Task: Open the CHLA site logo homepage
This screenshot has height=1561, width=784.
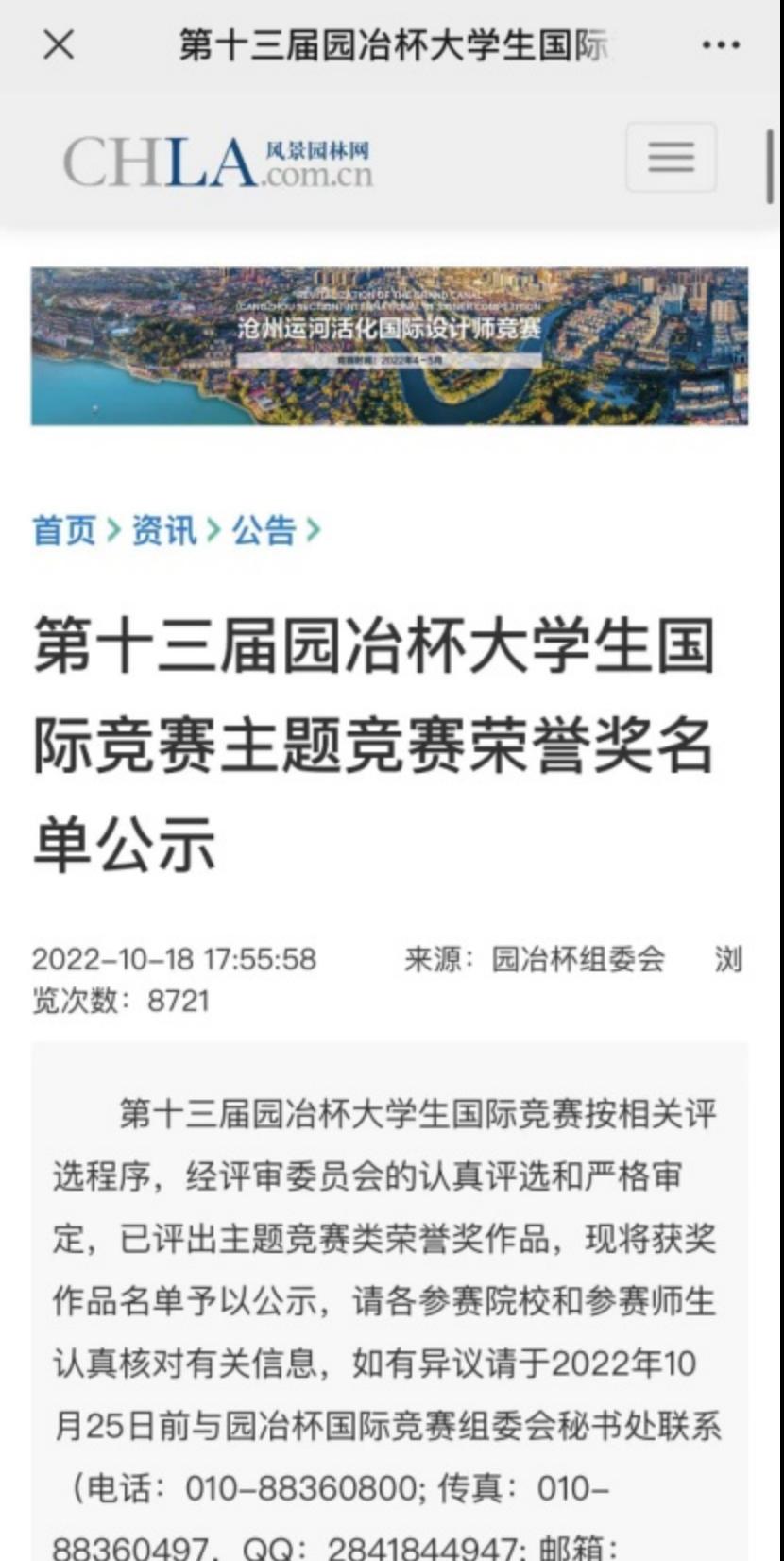Action: [217, 162]
